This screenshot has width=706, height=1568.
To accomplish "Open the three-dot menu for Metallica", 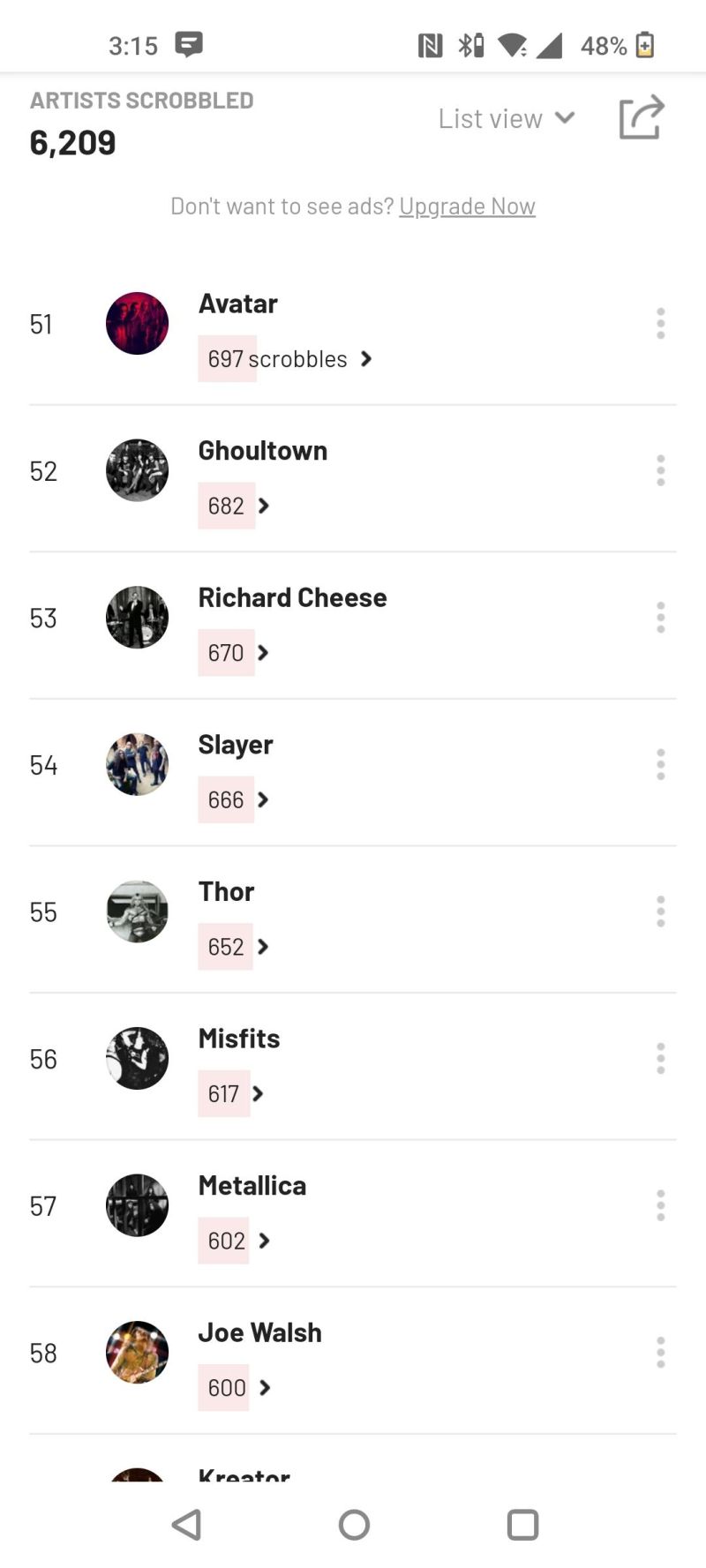I will 660,1205.
